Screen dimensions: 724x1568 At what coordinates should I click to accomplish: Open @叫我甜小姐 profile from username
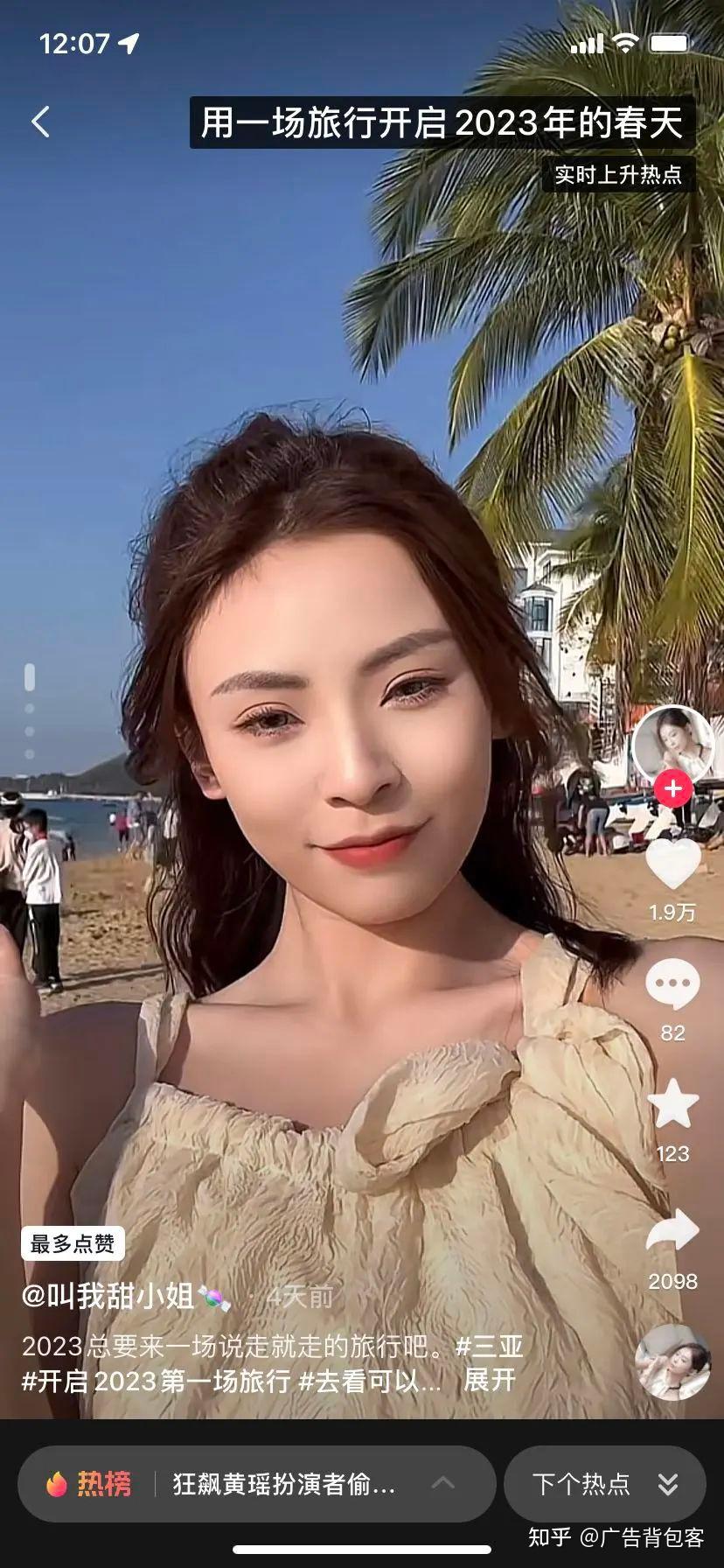108,1296
